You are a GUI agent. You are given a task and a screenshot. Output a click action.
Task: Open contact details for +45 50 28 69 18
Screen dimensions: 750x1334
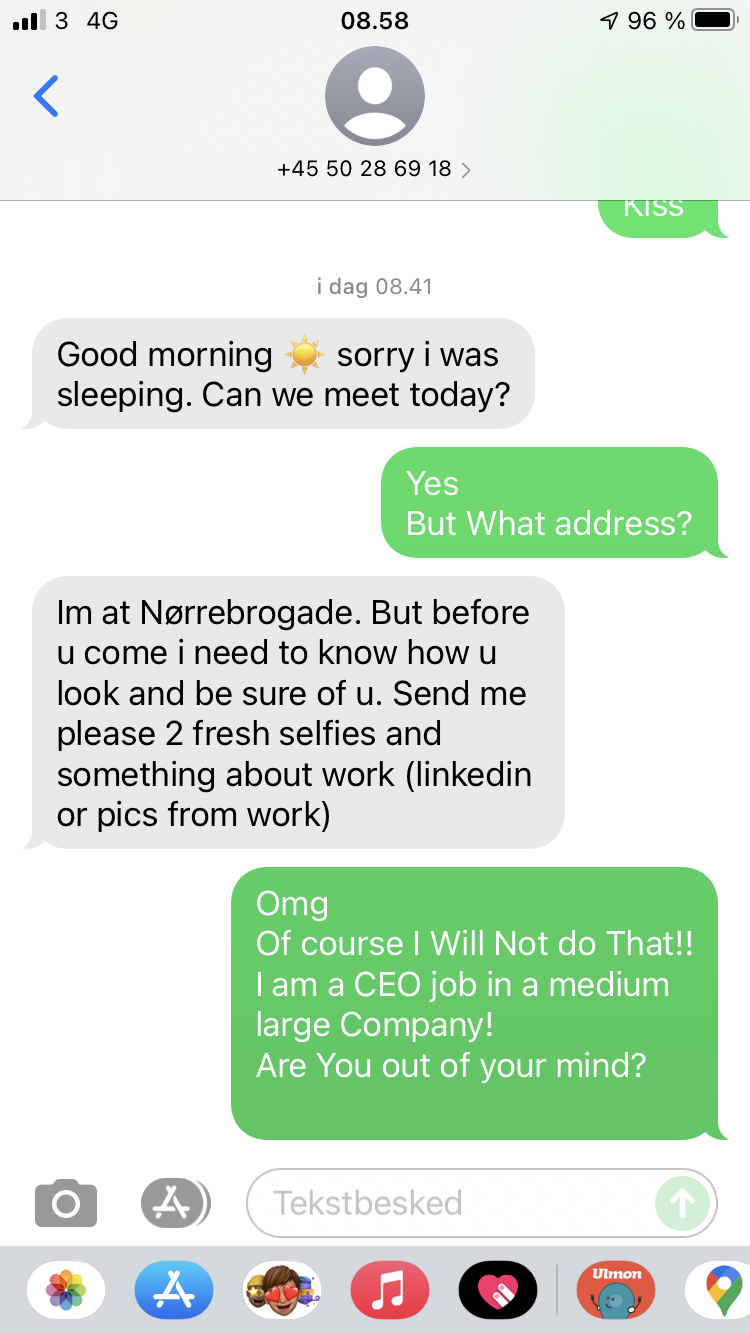pos(374,169)
